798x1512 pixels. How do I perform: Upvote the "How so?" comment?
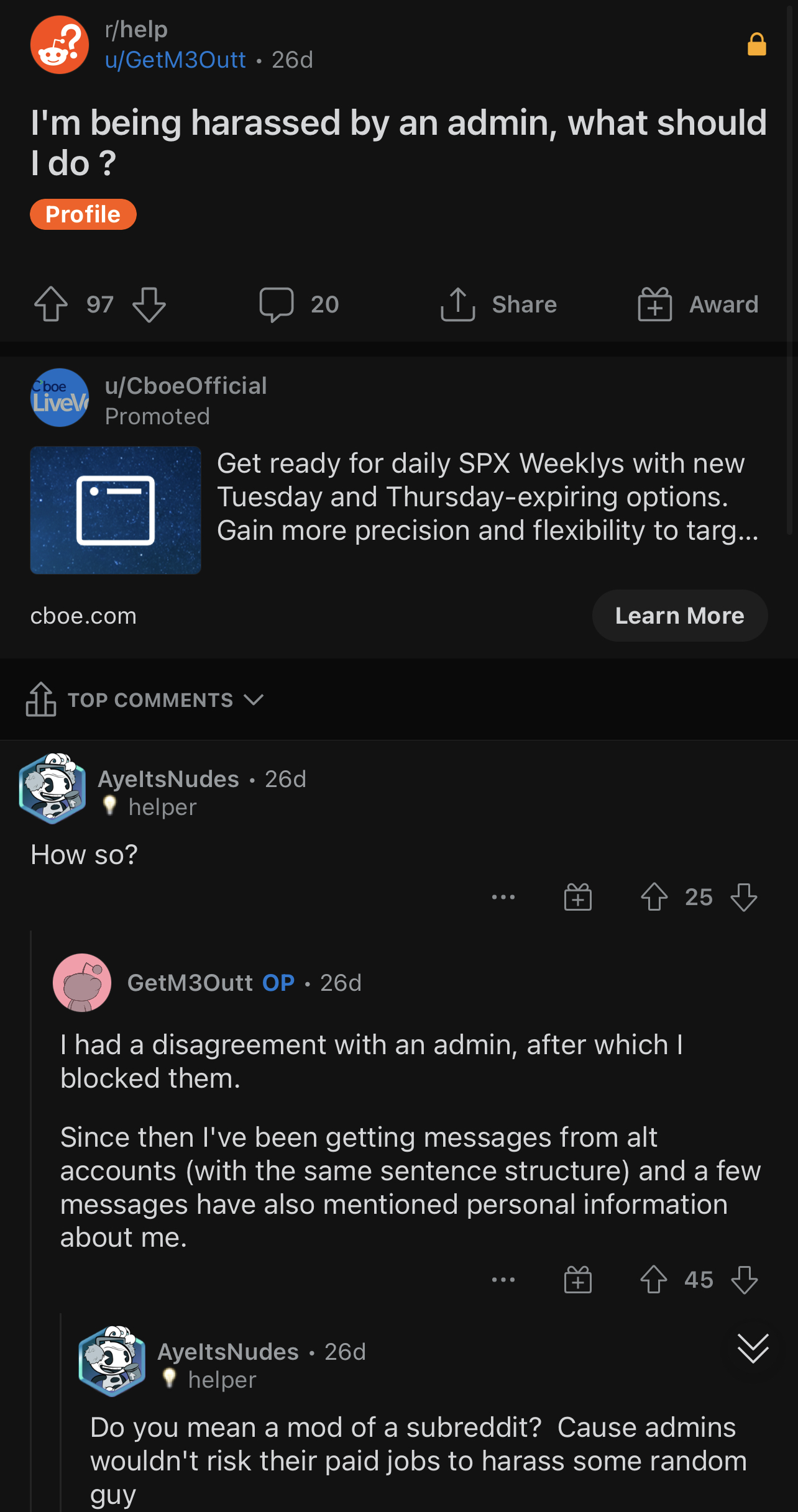[654, 897]
